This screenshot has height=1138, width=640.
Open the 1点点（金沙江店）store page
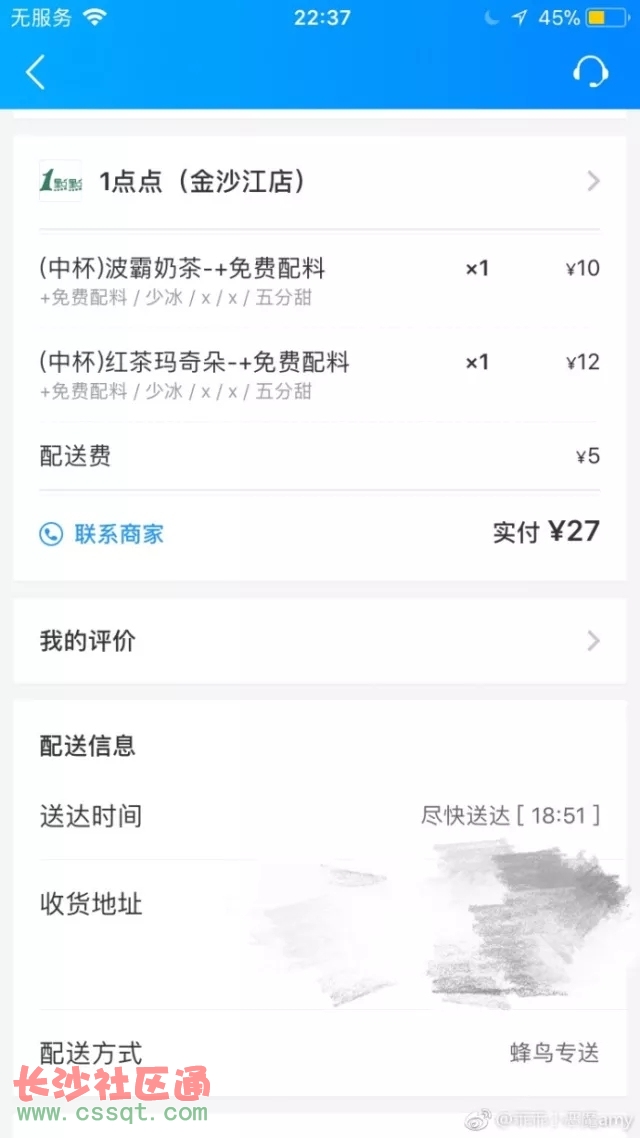tap(319, 181)
